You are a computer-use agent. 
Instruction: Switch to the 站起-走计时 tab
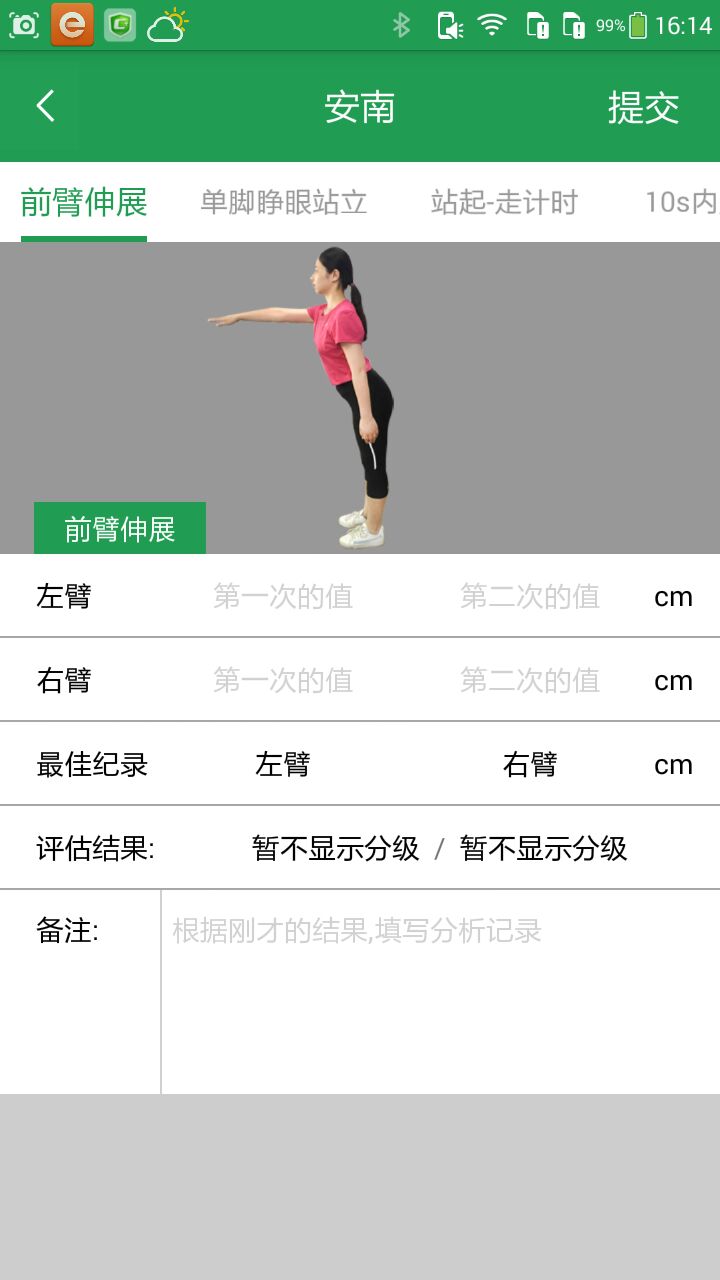[x=504, y=203]
